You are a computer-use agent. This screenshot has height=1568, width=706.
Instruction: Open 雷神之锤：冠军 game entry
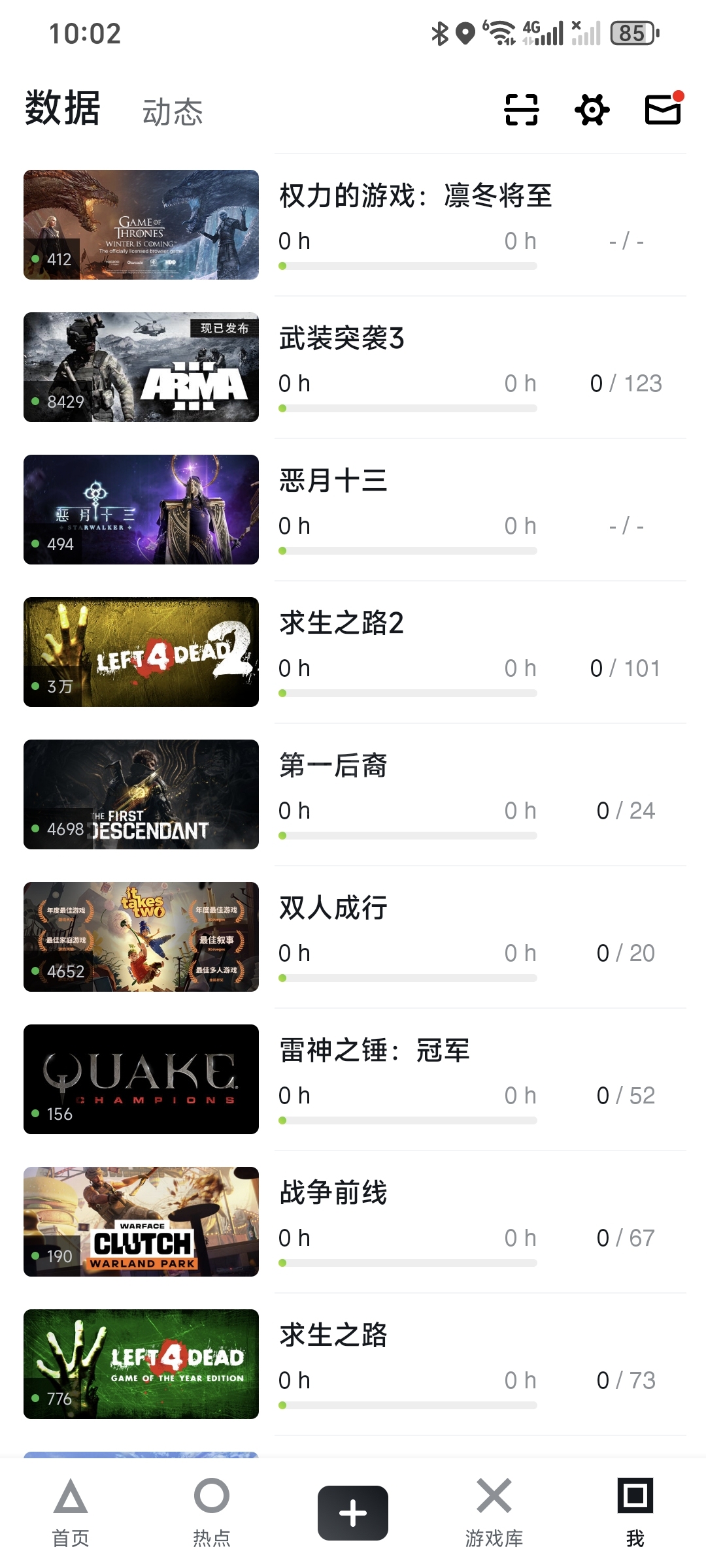[374, 1051]
